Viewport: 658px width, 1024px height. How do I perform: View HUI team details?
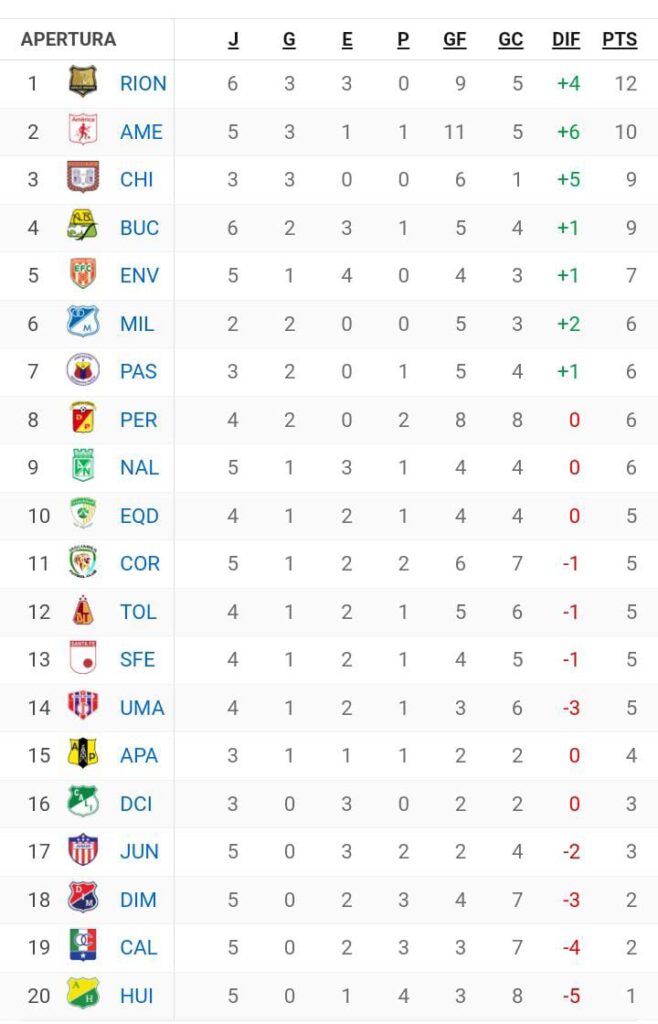pos(137,995)
